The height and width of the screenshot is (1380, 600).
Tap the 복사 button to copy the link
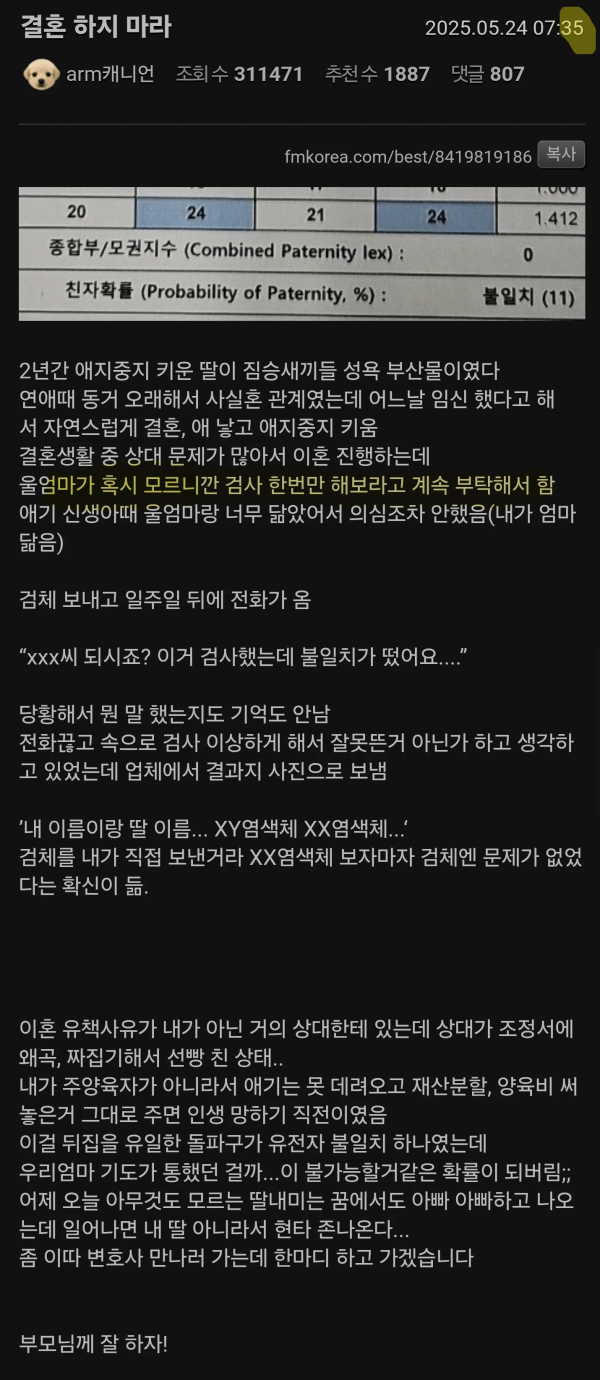coord(560,155)
